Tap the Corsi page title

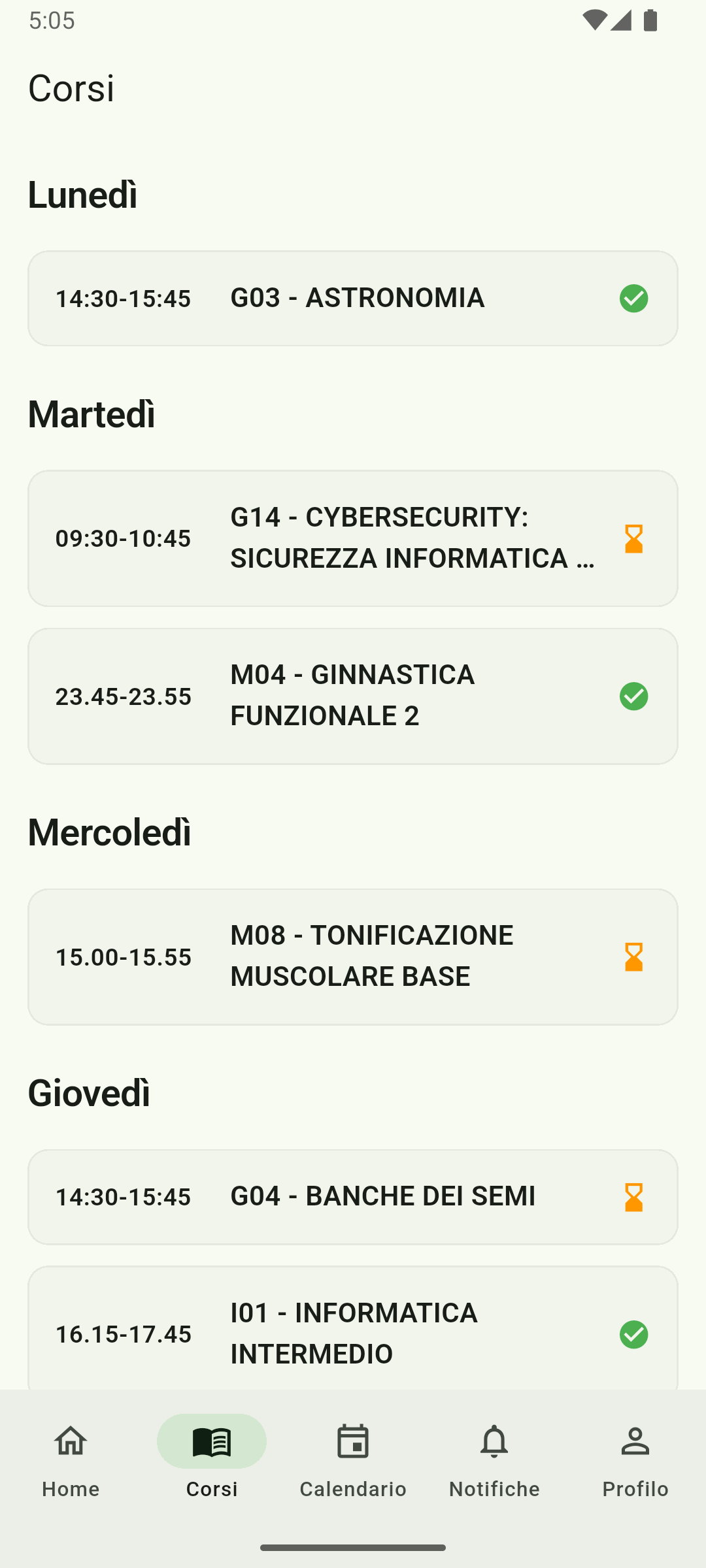click(x=72, y=88)
